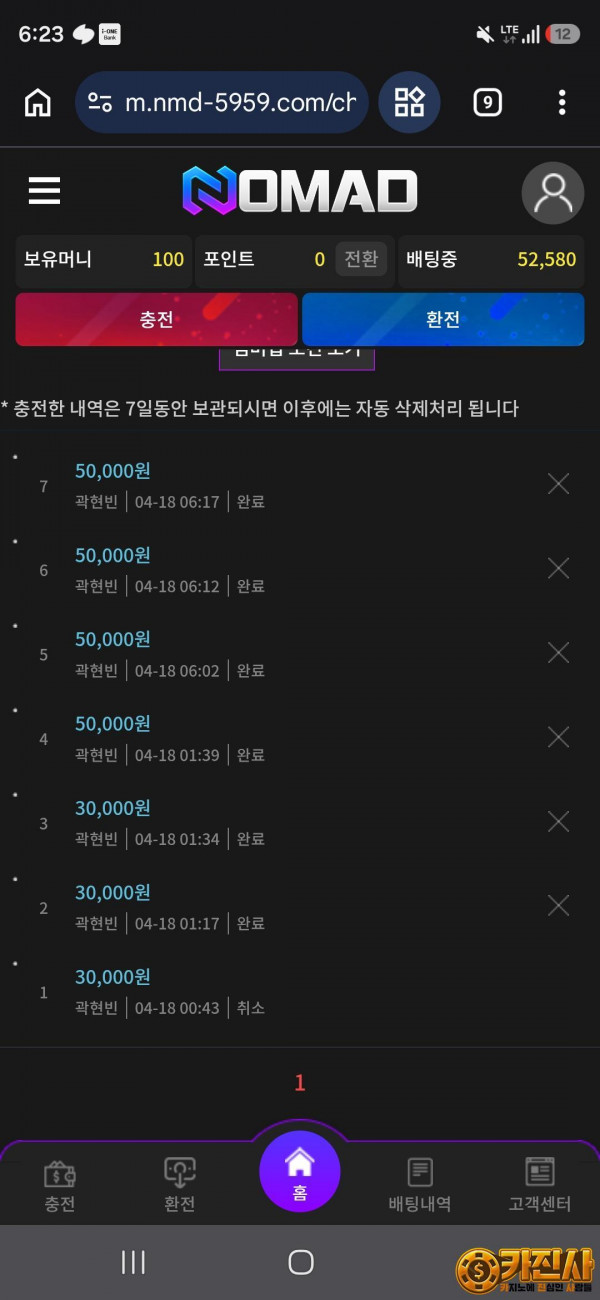This screenshot has width=600, height=1300.
Task: Delete the 04-18 06:12 deposit record
Action: pos(558,568)
